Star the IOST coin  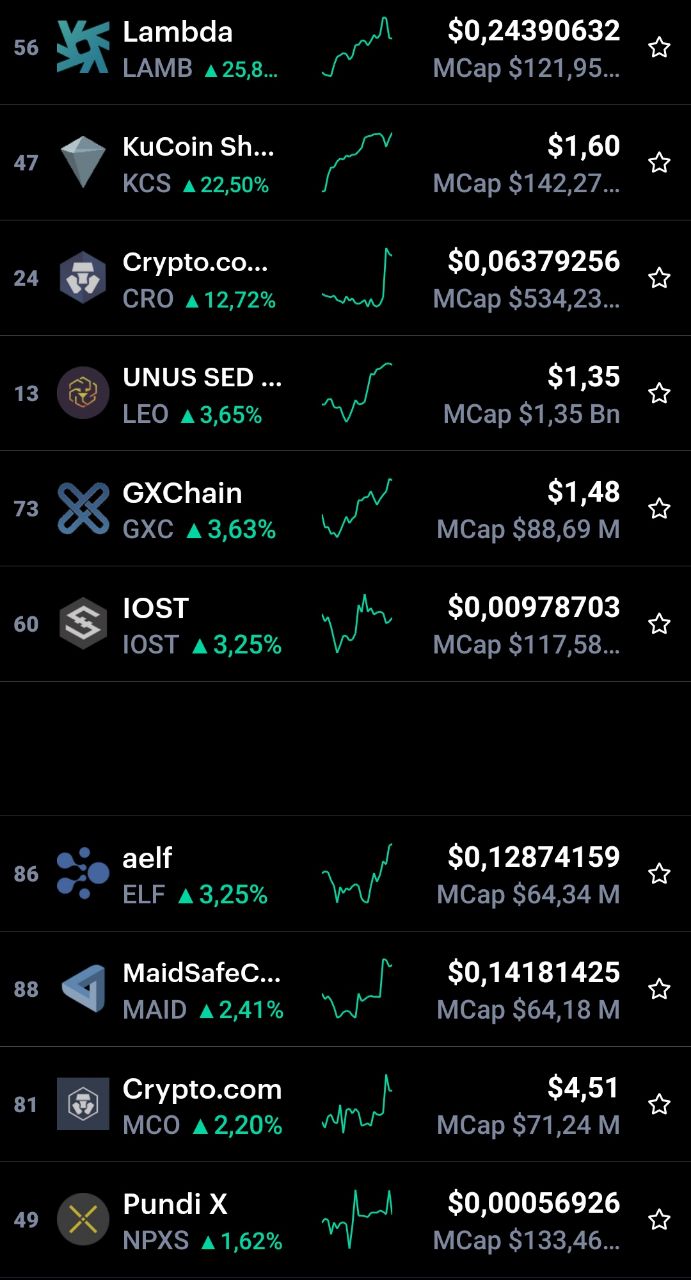click(659, 624)
